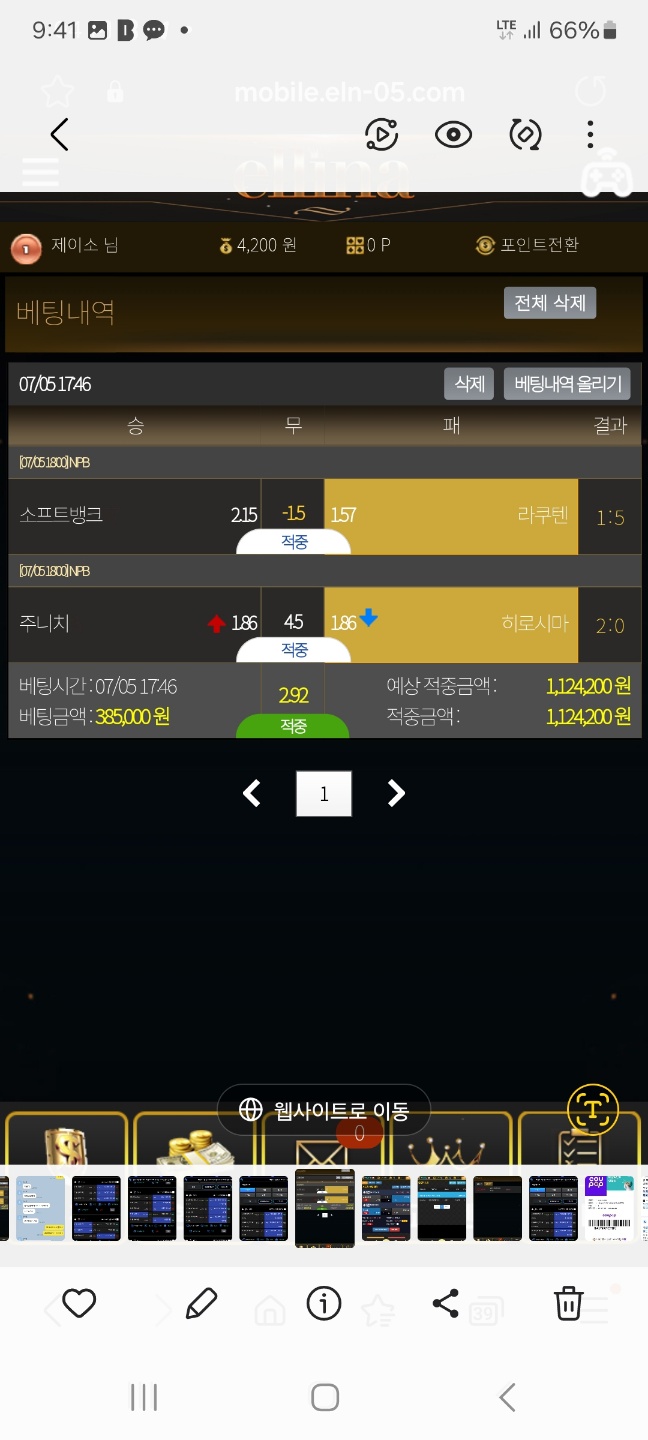Open recent apps from the navigation bar
This screenshot has height=1440, width=648.
144,1397
